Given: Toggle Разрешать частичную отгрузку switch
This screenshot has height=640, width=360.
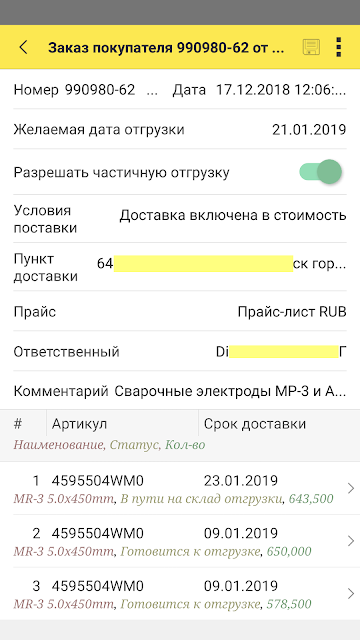Looking at the screenshot, I should (x=320, y=172).
